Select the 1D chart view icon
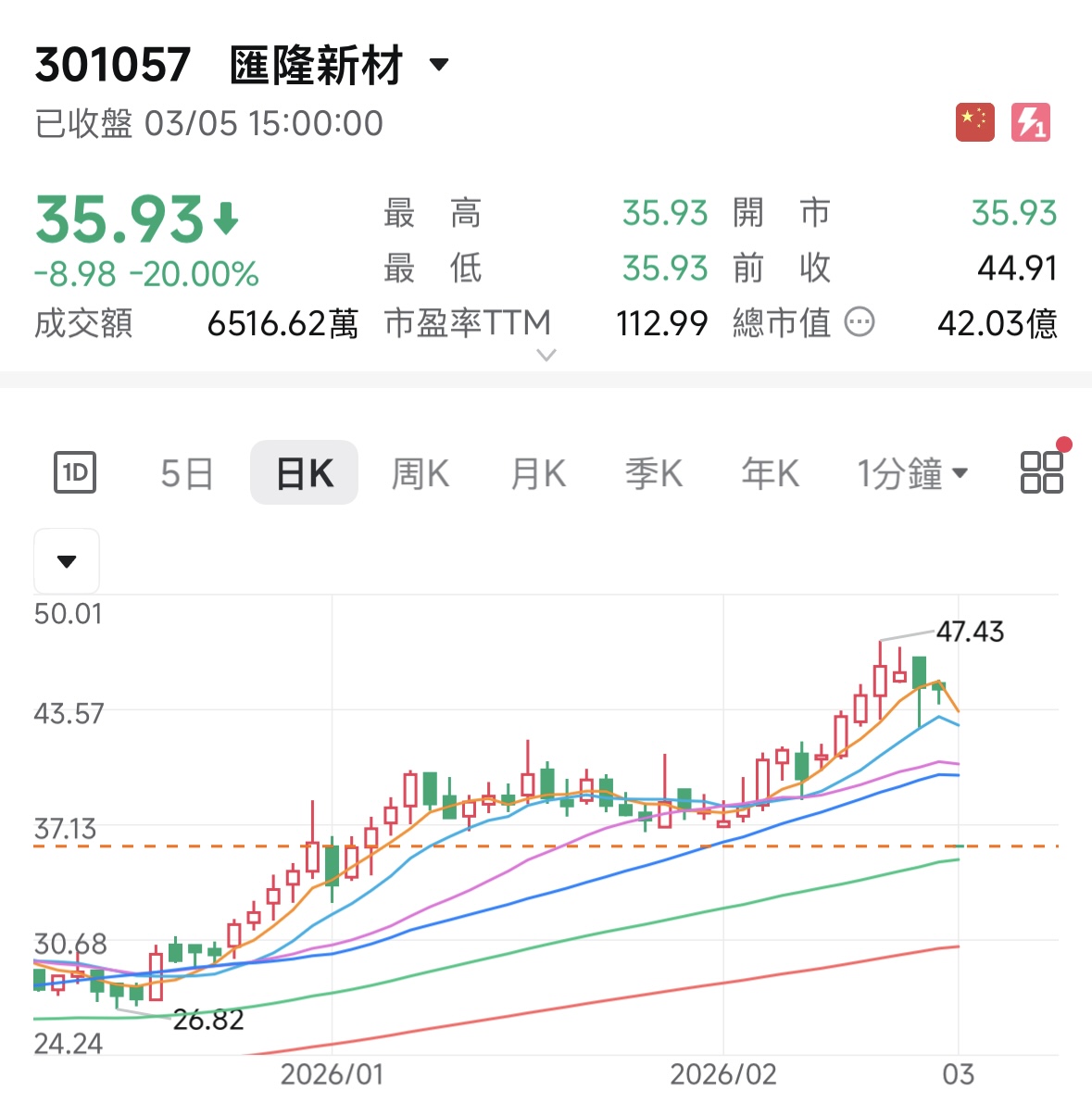The image size is (1092, 1115). (x=75, y=472)
